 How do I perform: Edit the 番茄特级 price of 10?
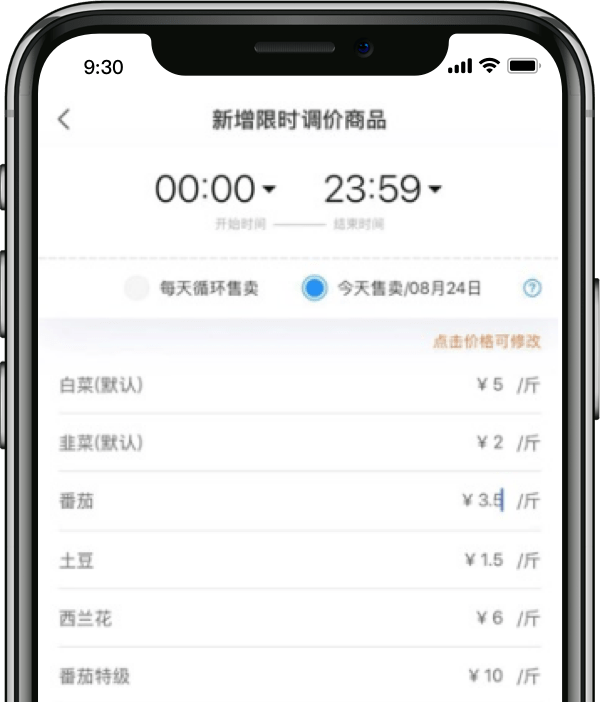(487, 676)
